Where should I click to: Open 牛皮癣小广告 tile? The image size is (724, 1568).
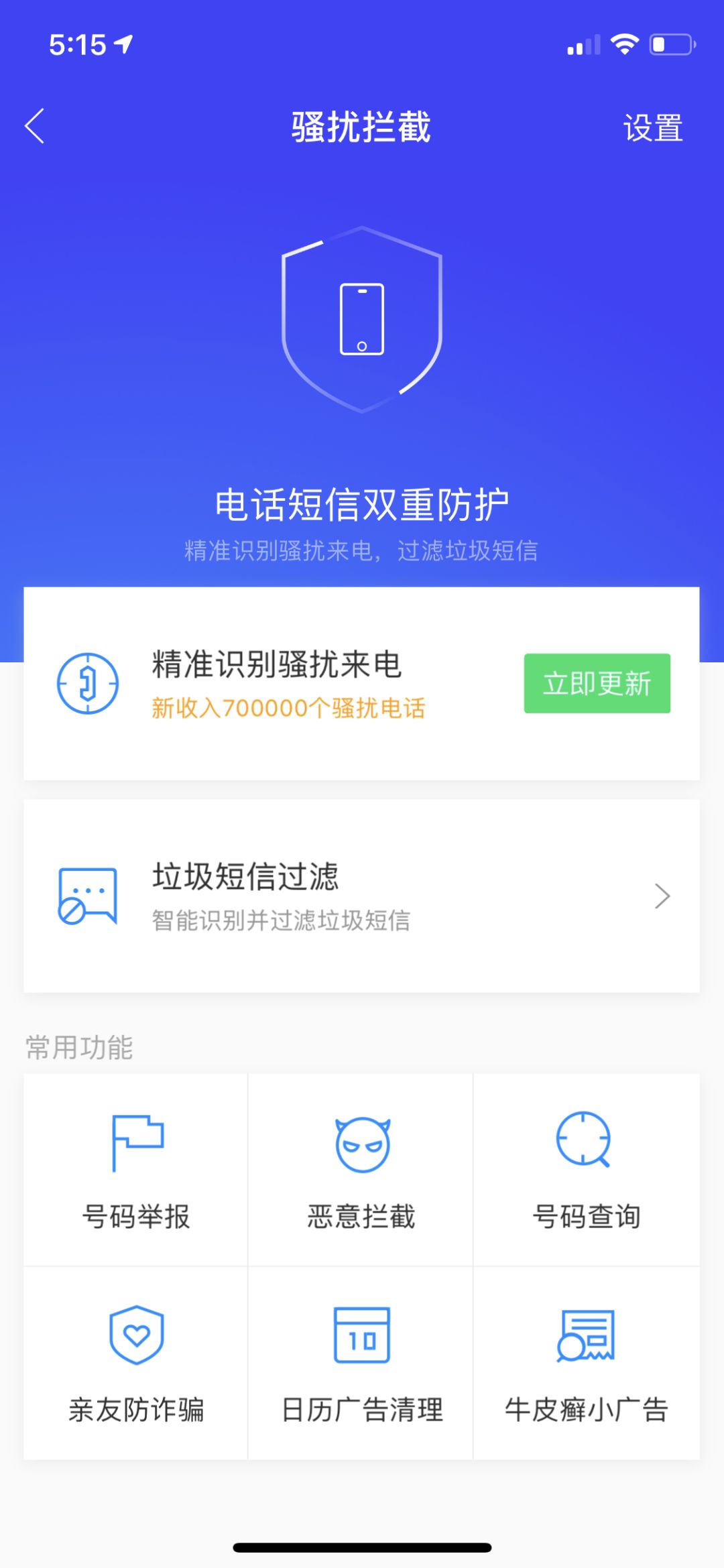tap(586, 1364)
